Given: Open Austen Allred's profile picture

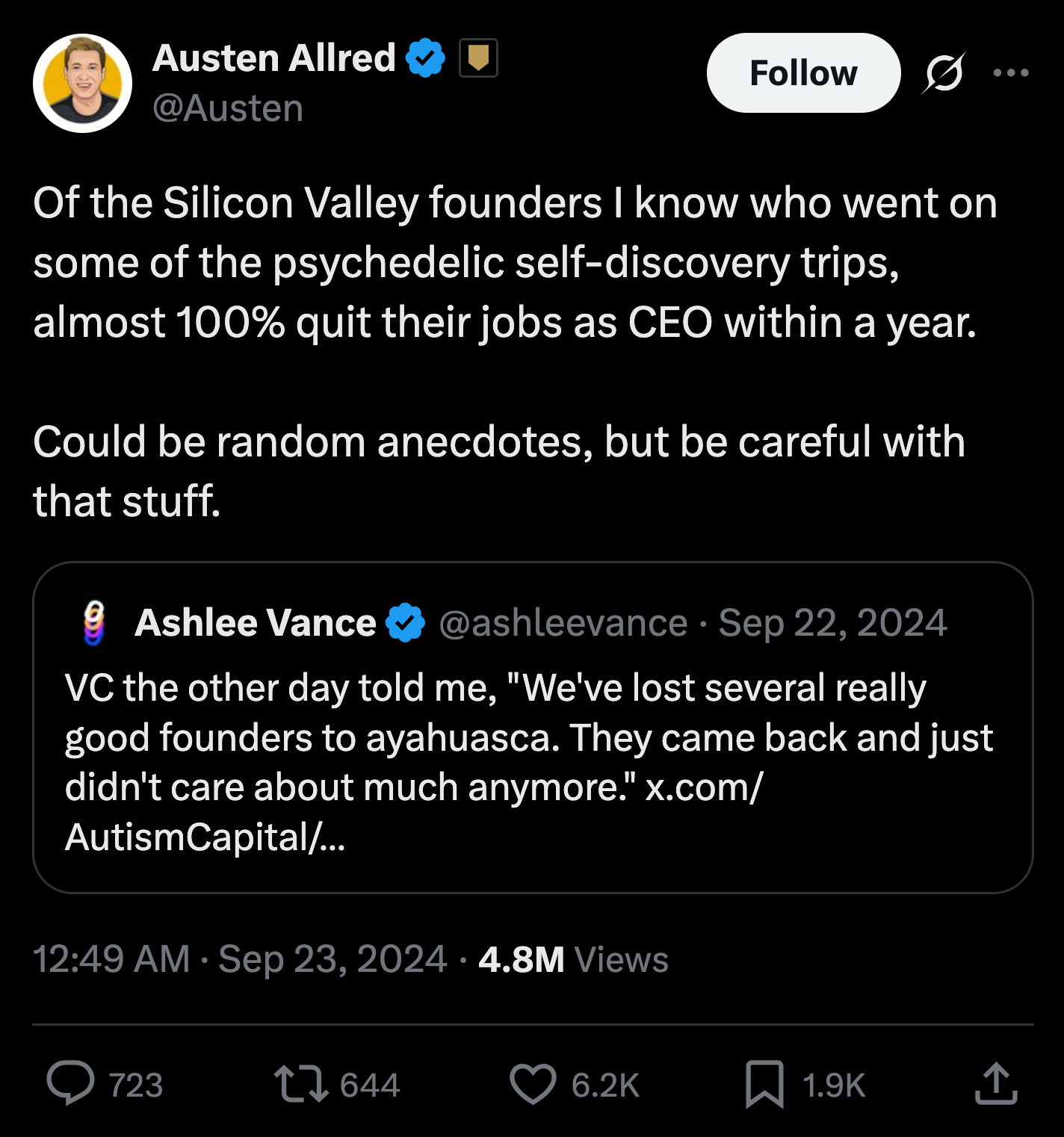Looking at the screenshot, I should click(x=83, y=83).
